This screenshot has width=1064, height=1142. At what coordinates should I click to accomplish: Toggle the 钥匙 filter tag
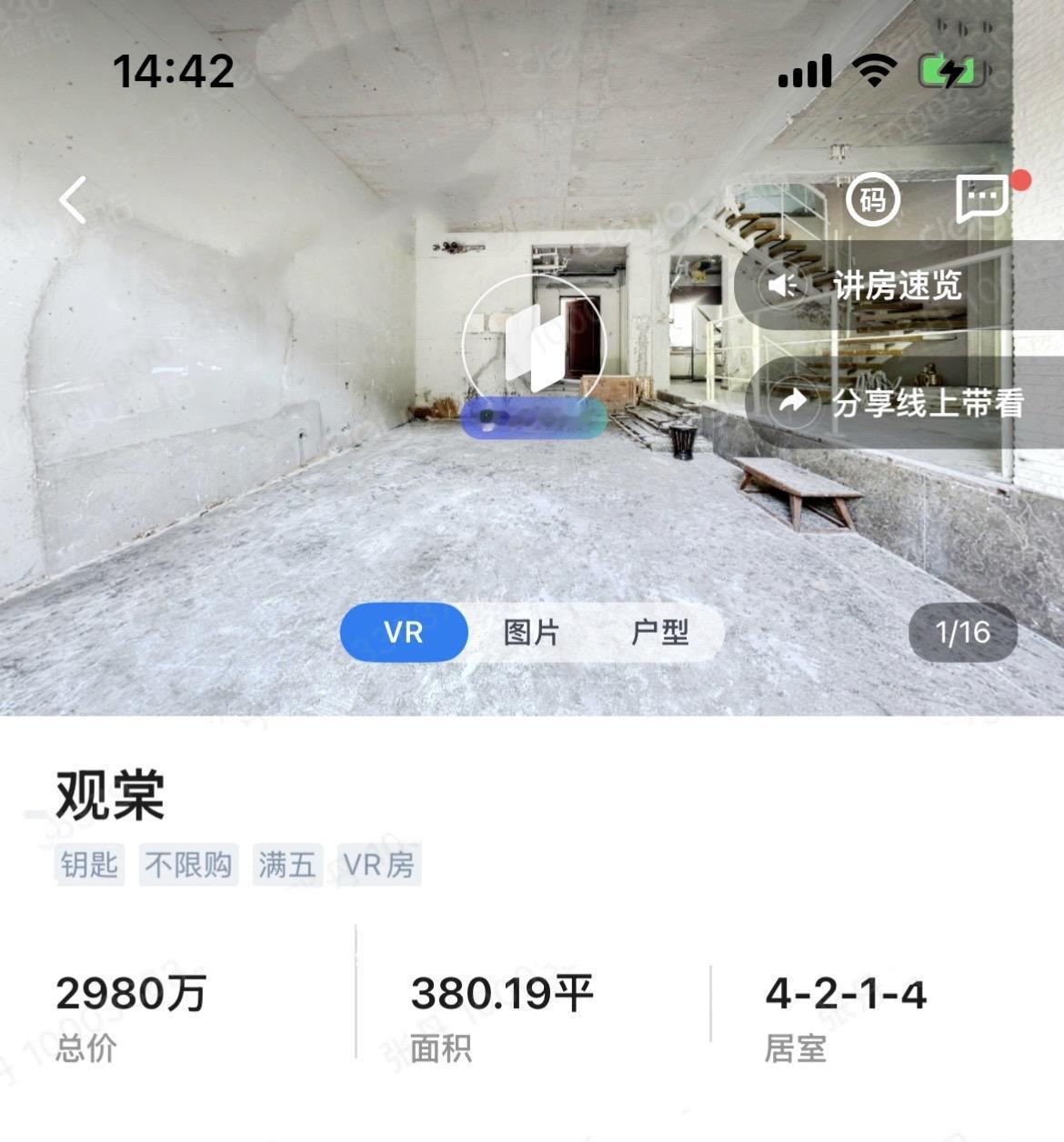pos(89,866)
